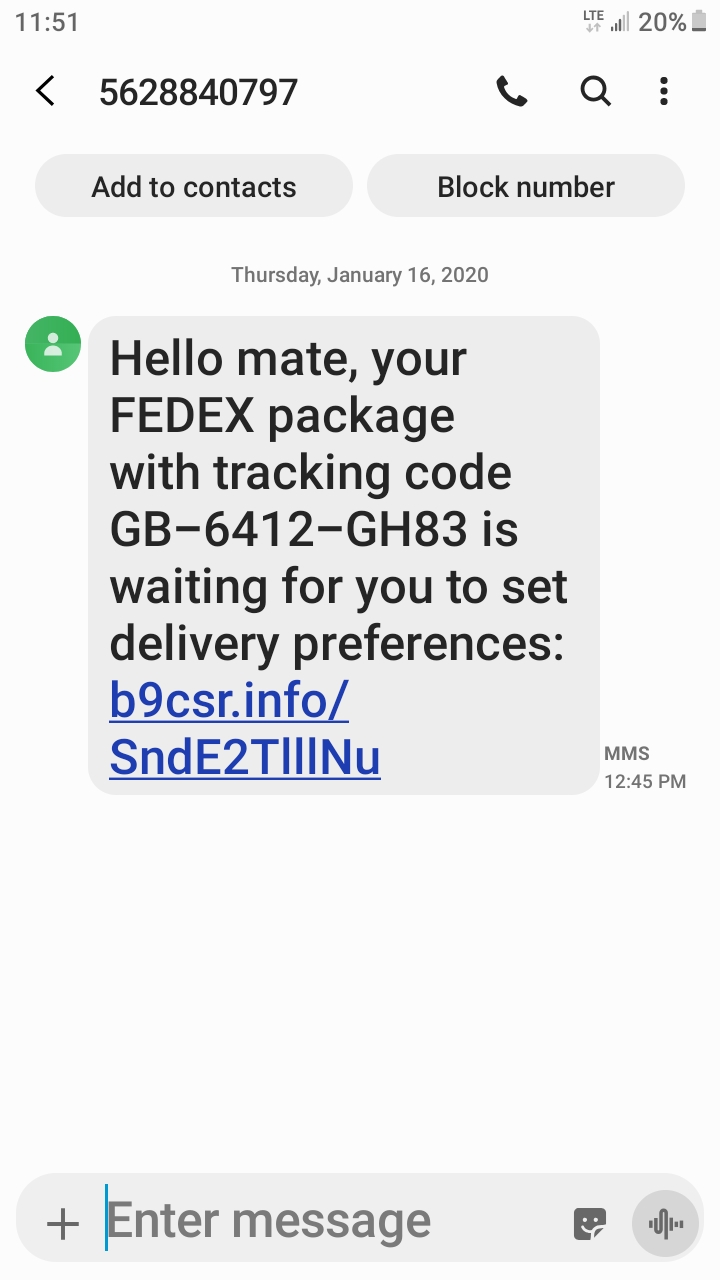Open the more options menu
The width and height of the screenshot is (720, 1280).
[664, 92]
